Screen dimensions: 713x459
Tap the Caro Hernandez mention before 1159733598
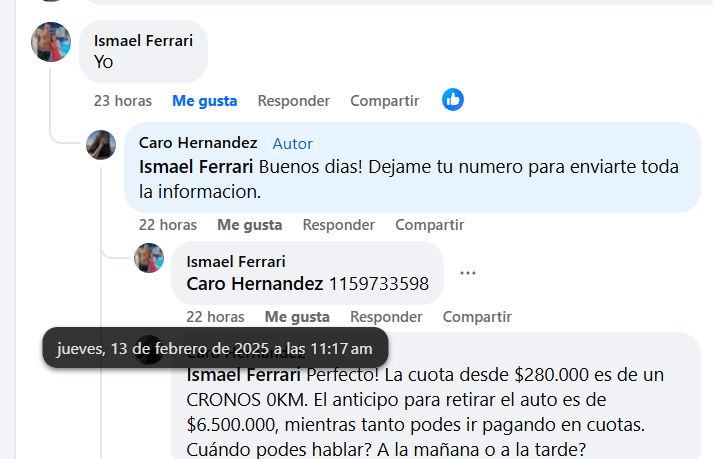(254, 284)
